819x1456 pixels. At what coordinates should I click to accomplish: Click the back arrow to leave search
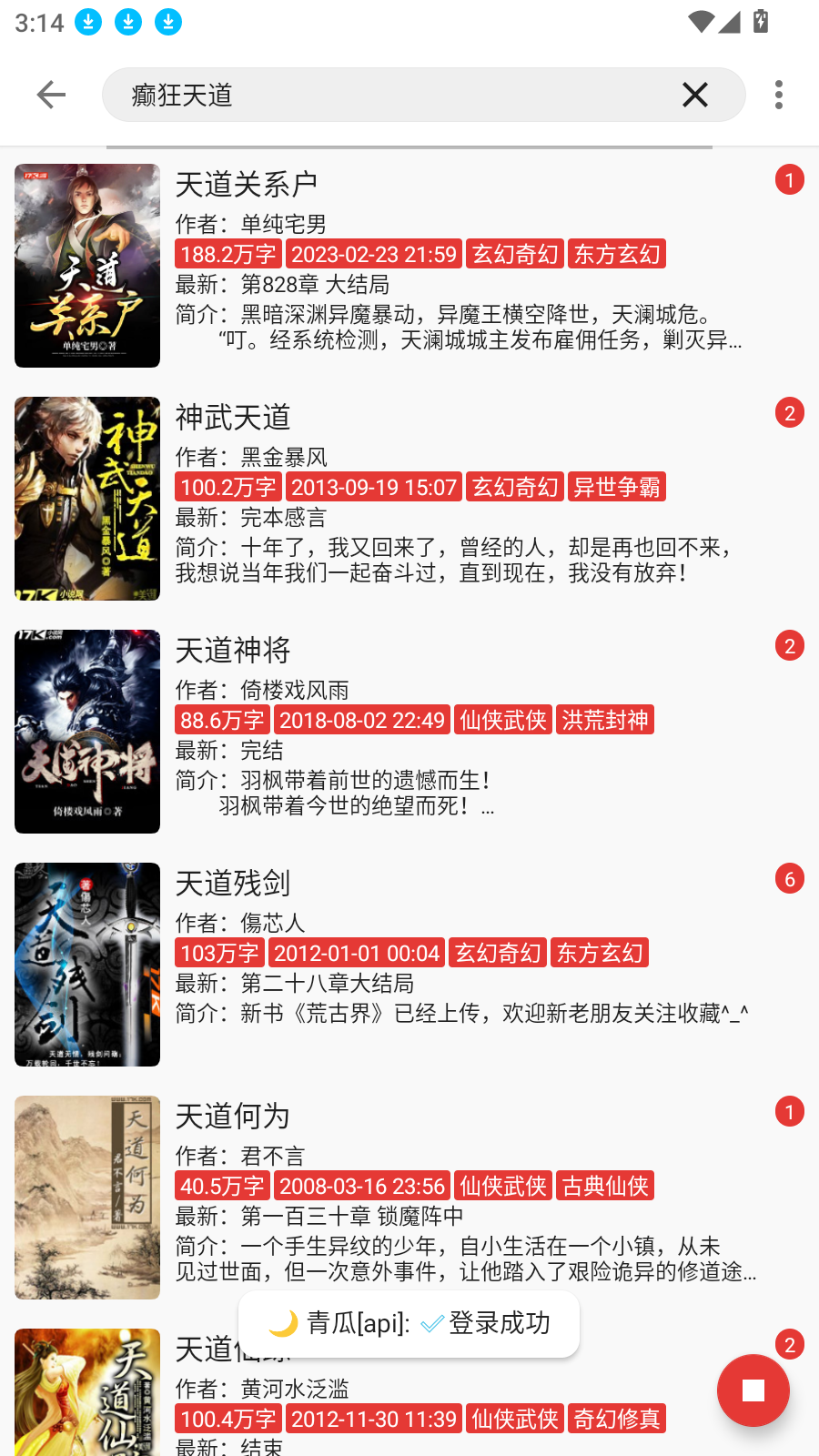(x=50, y=94)
